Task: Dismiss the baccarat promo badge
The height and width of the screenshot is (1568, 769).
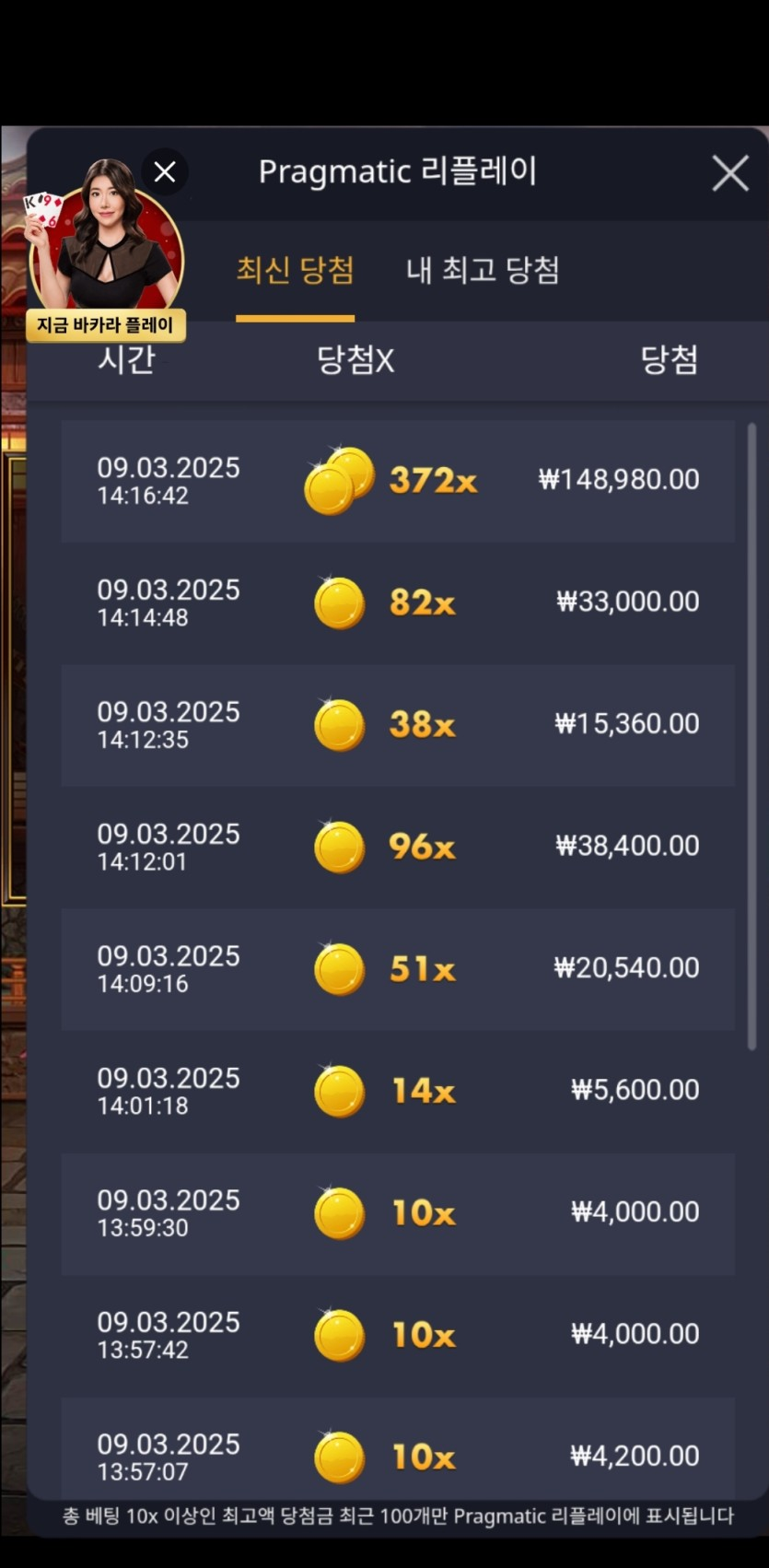Action: 165,172
